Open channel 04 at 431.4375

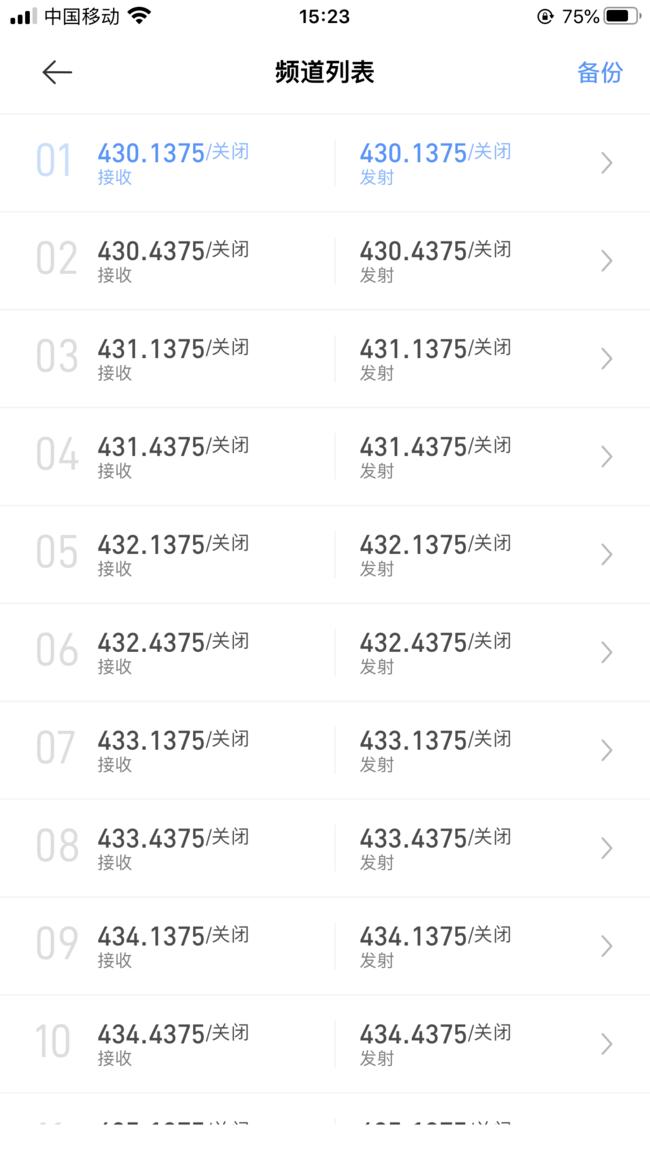[325, 457]
